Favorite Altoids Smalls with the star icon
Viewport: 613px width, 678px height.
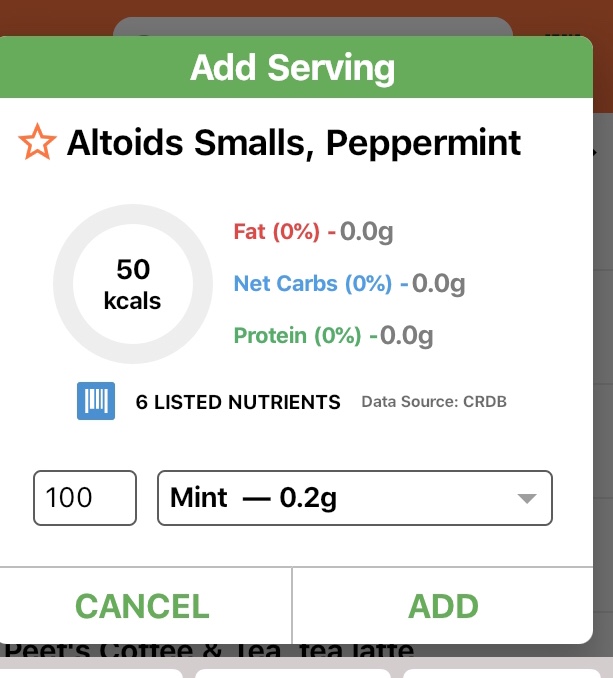pyautogui.click(x=38, y=144)
